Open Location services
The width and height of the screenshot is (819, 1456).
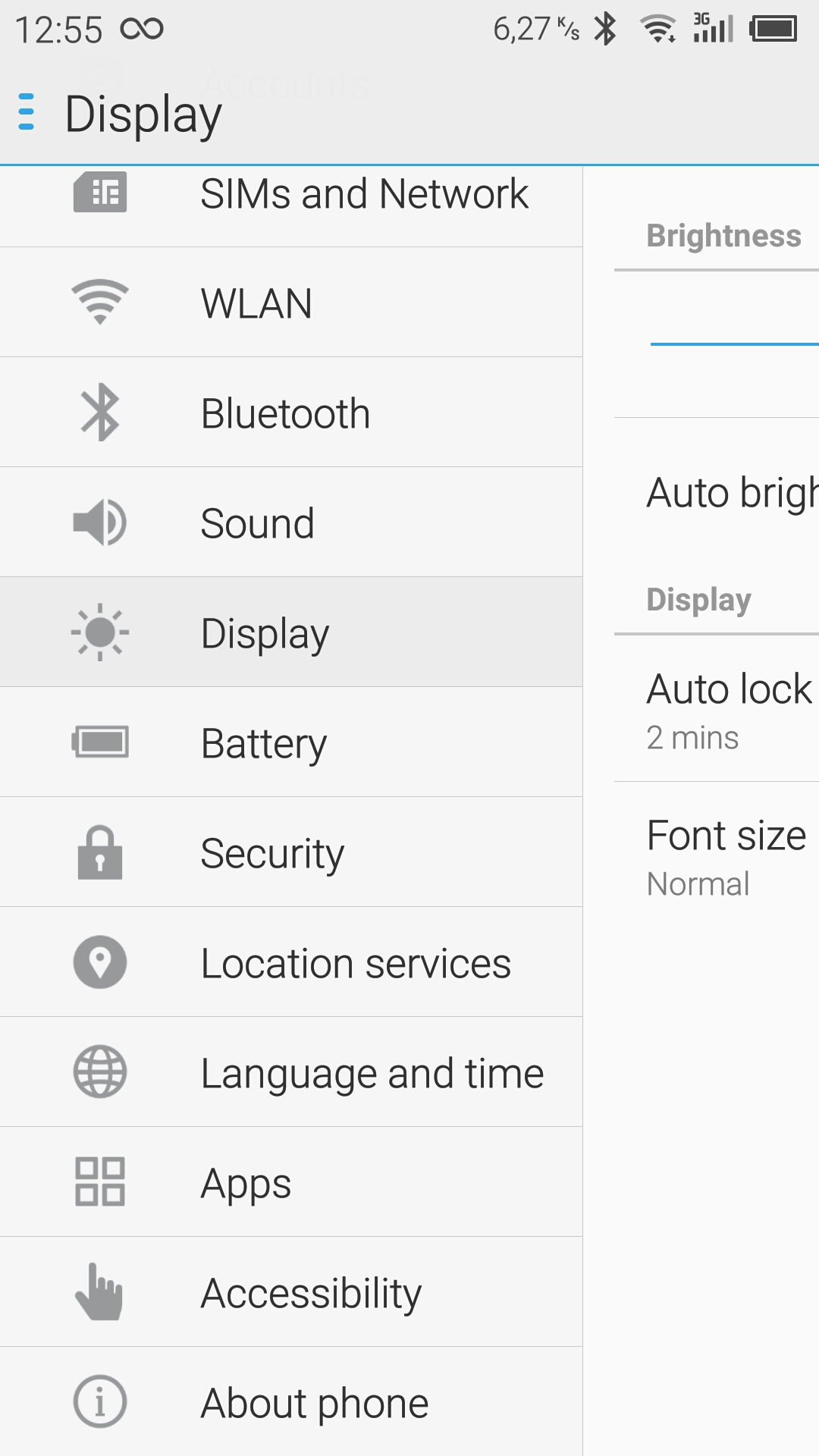tap(291, 962)
